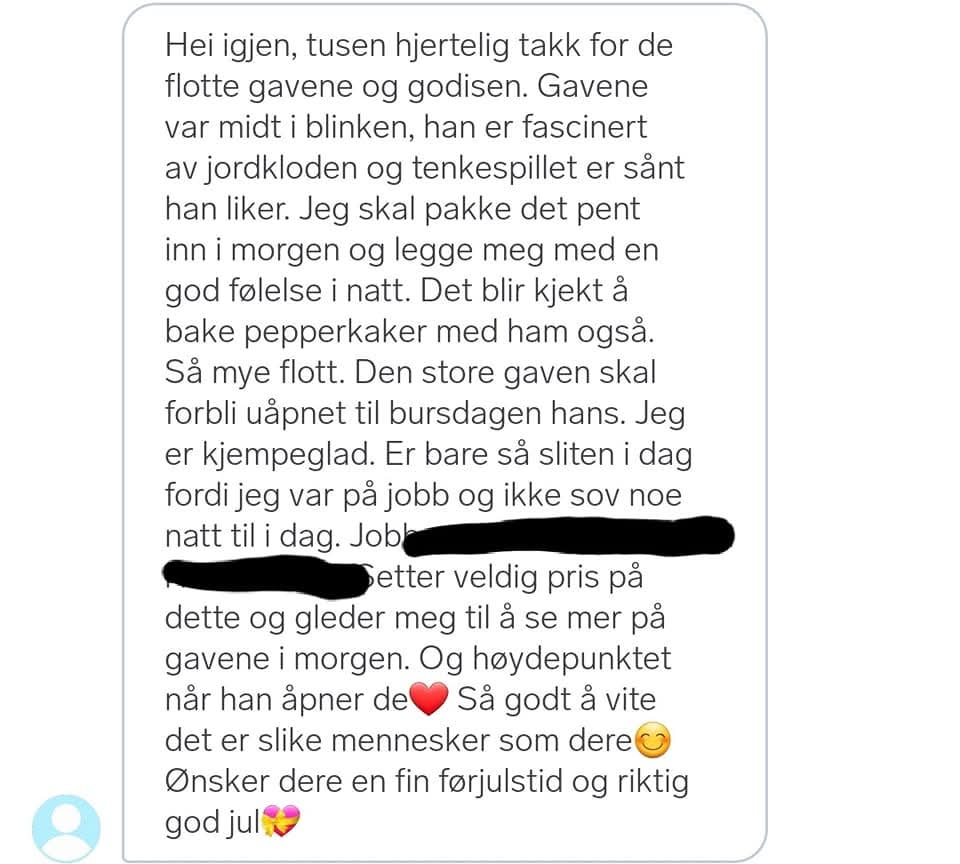The width and height of the screenshot is (960, 864).
Task: Open the sender's profile avatar
Action: click(66, 829)
